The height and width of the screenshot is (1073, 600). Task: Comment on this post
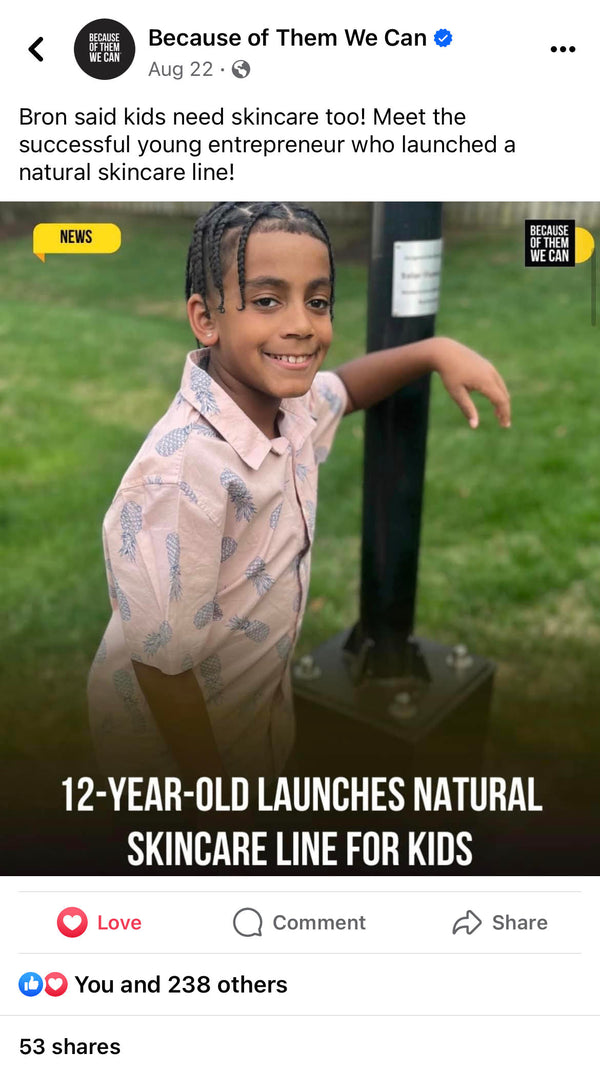(299, 922)
